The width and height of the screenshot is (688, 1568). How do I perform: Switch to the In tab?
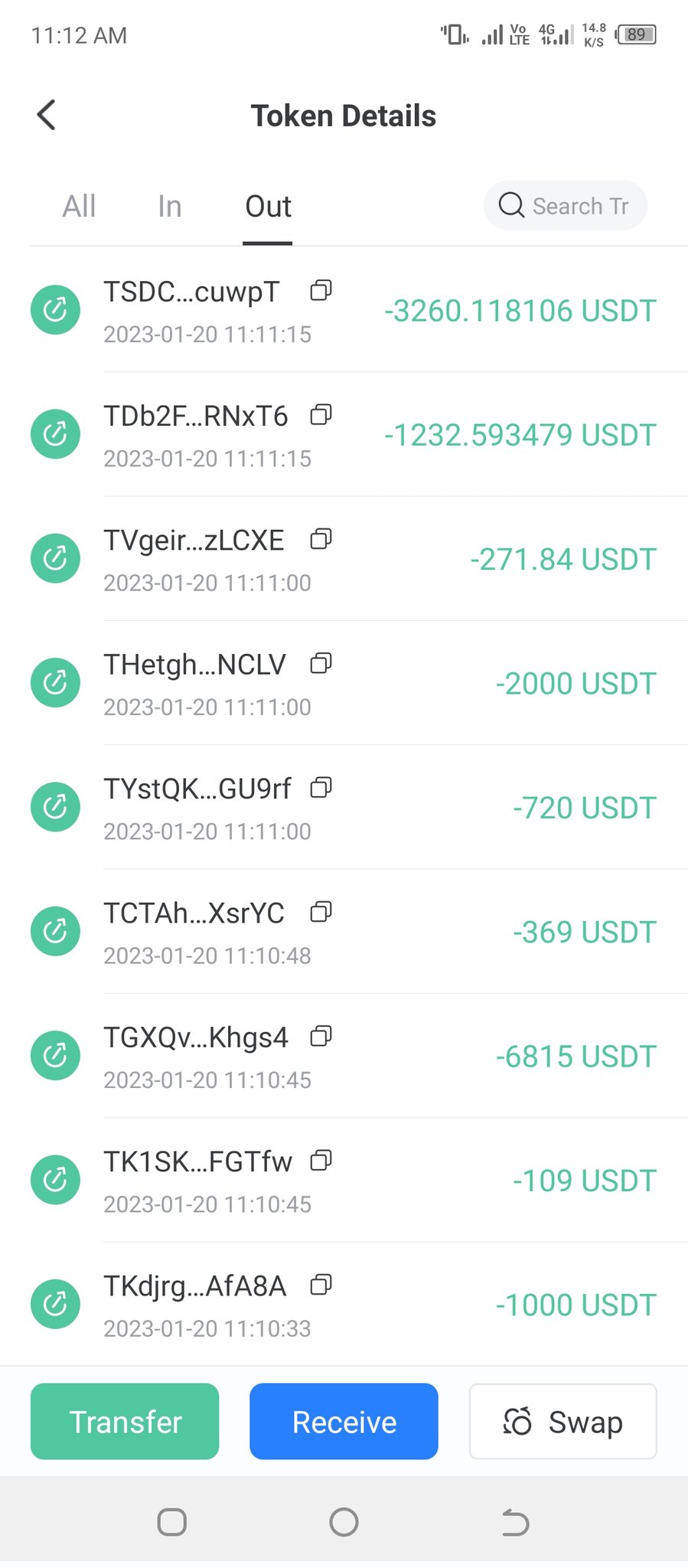[x=169, y=206]
